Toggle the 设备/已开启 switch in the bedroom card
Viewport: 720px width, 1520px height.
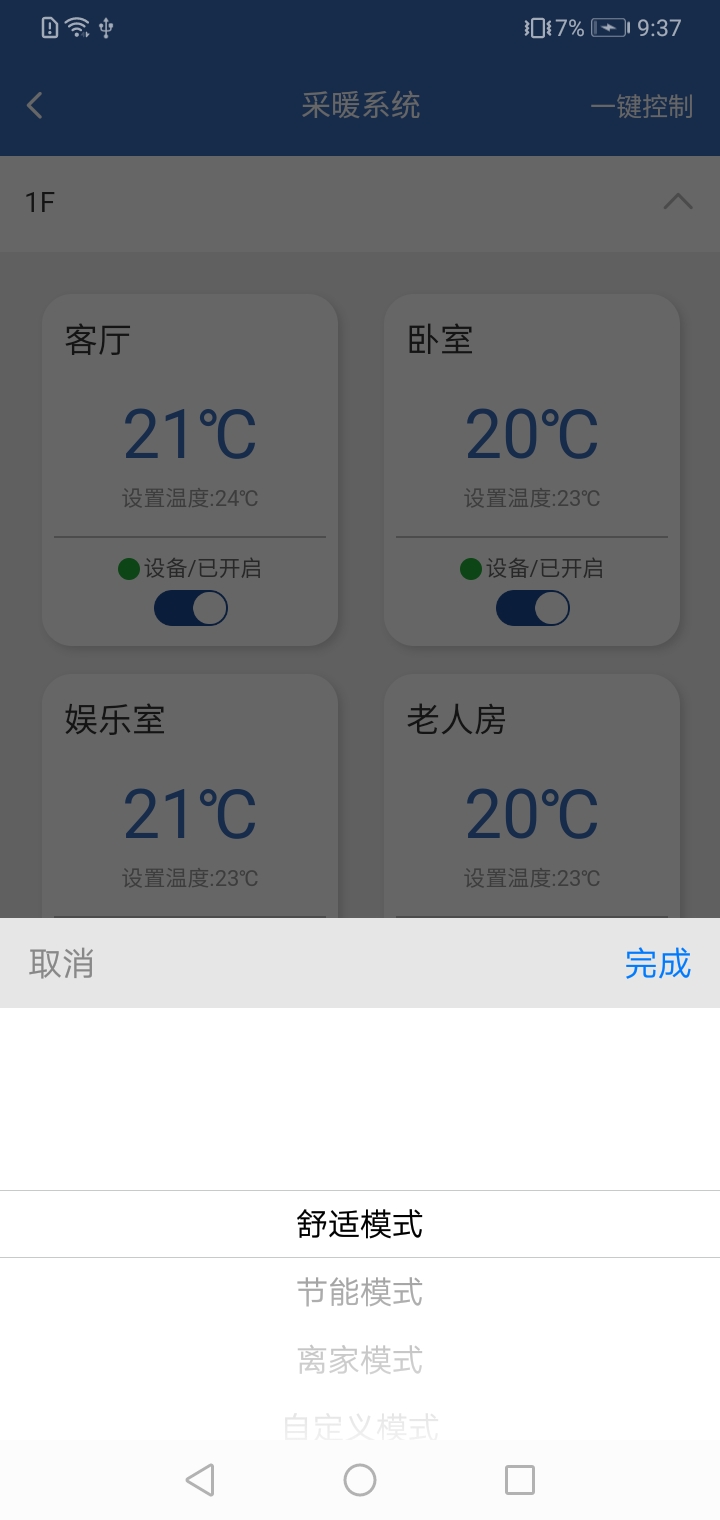(x=532, y=607)
